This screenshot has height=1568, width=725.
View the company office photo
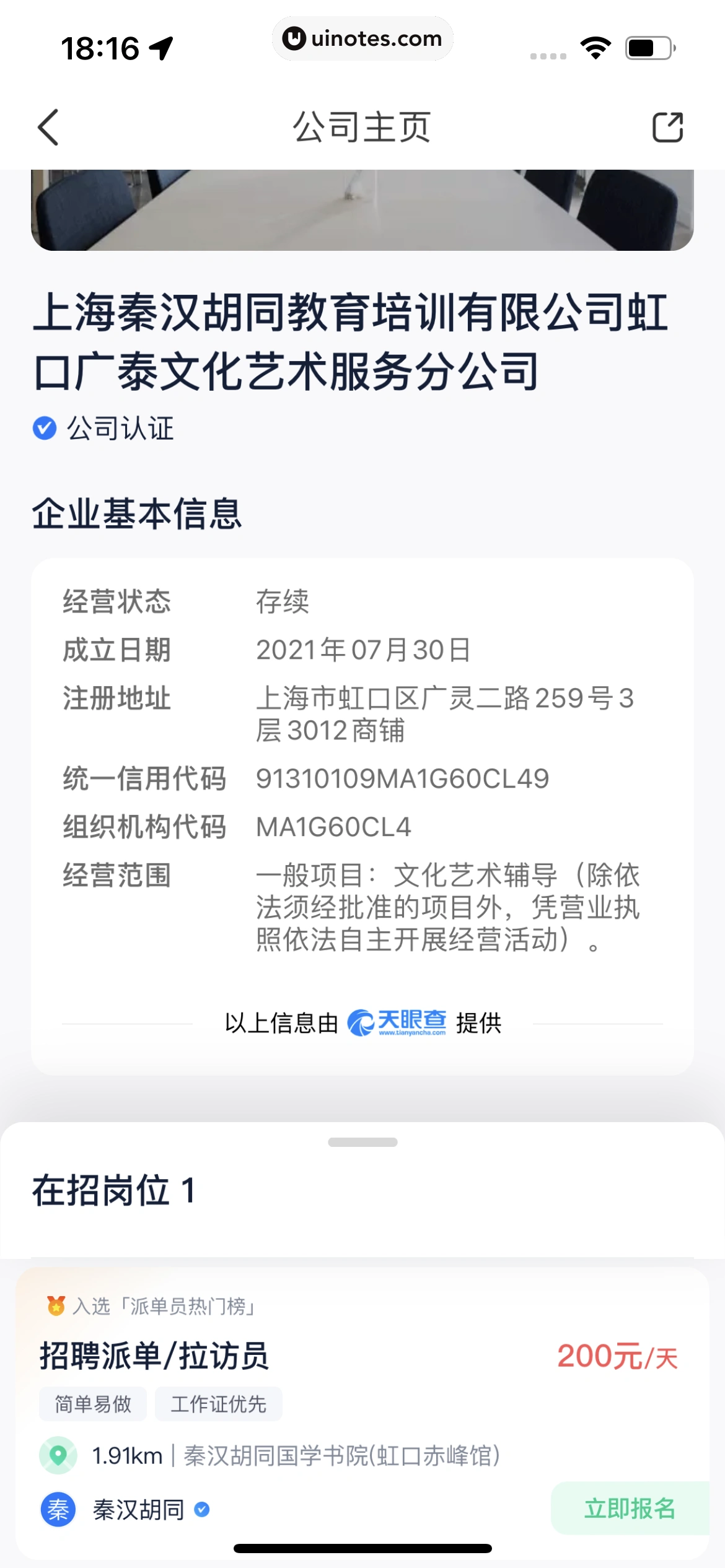pyautogui.click(x=362, y=211)
